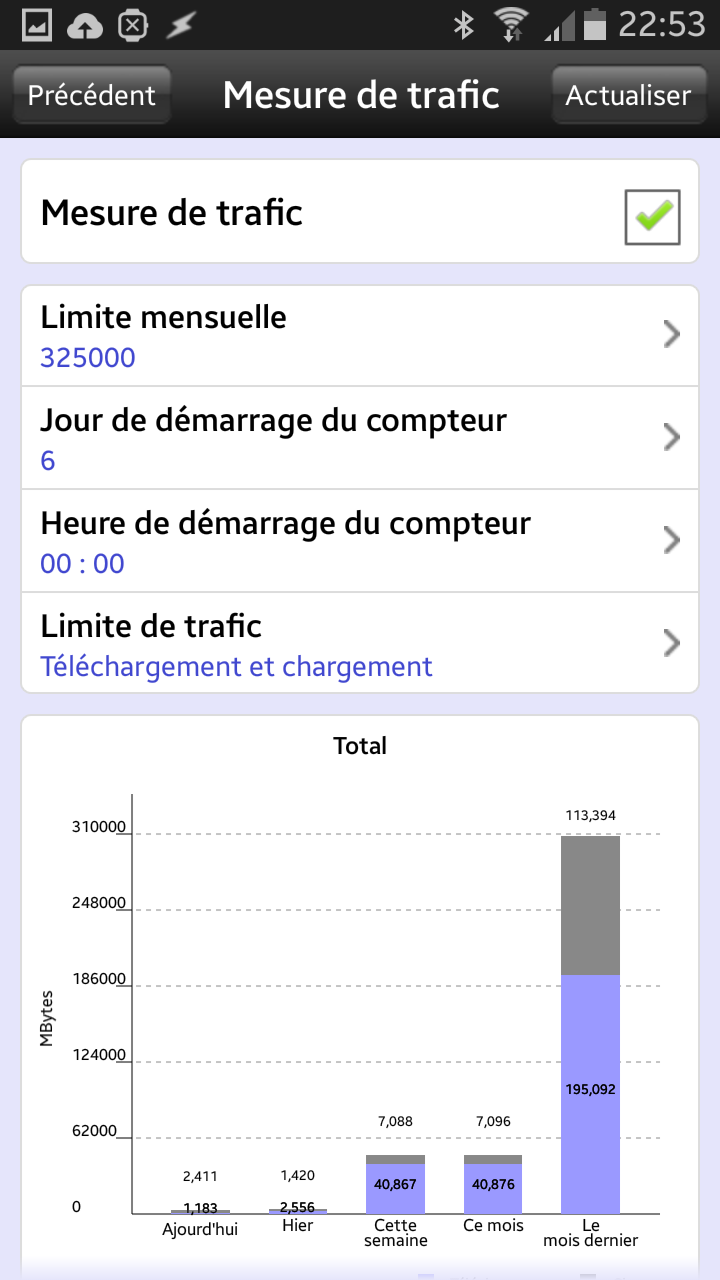The width and height of the screenshot is (720, 1280).
Task: Uncheck the Mesure de trafic checkbox
Action: click(x=652, y=216)
